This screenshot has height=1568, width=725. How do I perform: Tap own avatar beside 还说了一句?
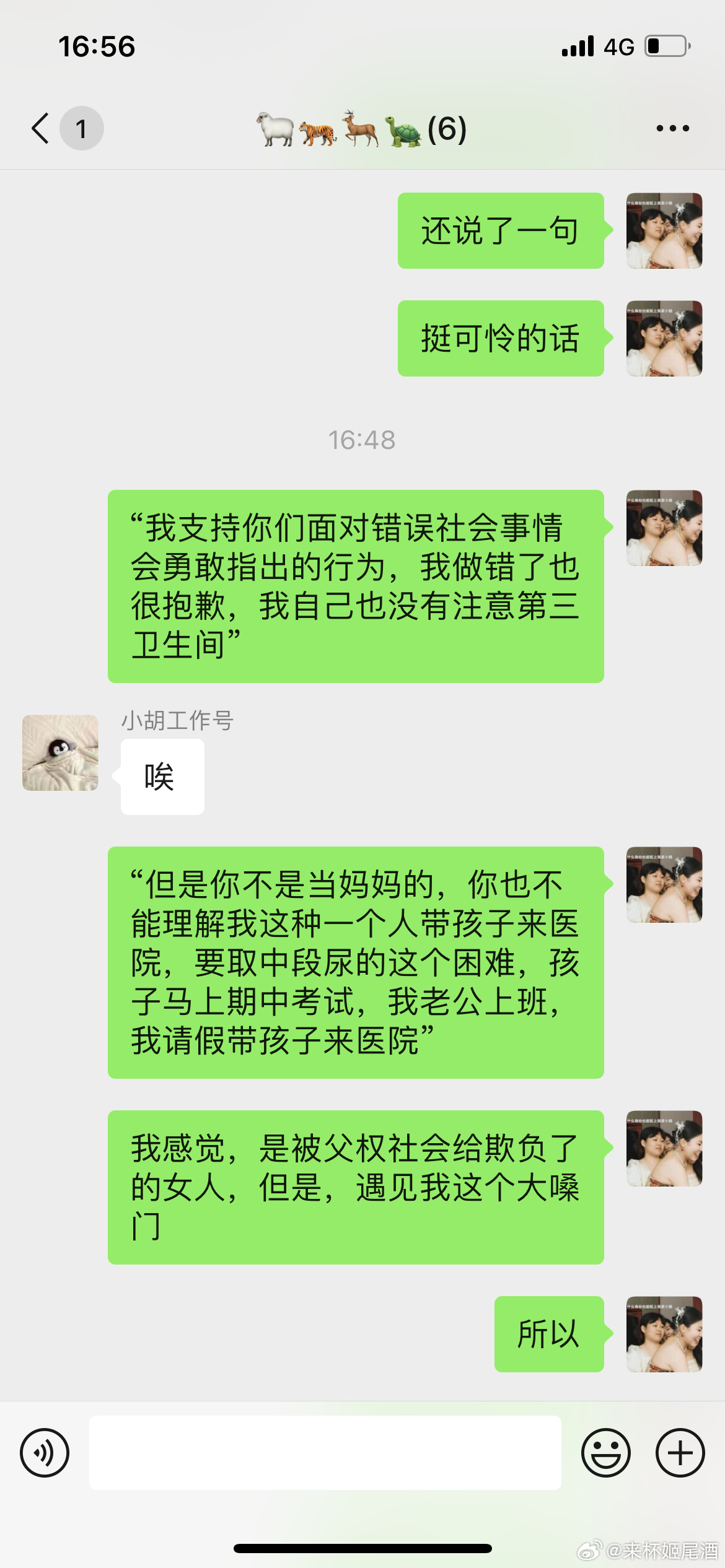tap(664, 230)
